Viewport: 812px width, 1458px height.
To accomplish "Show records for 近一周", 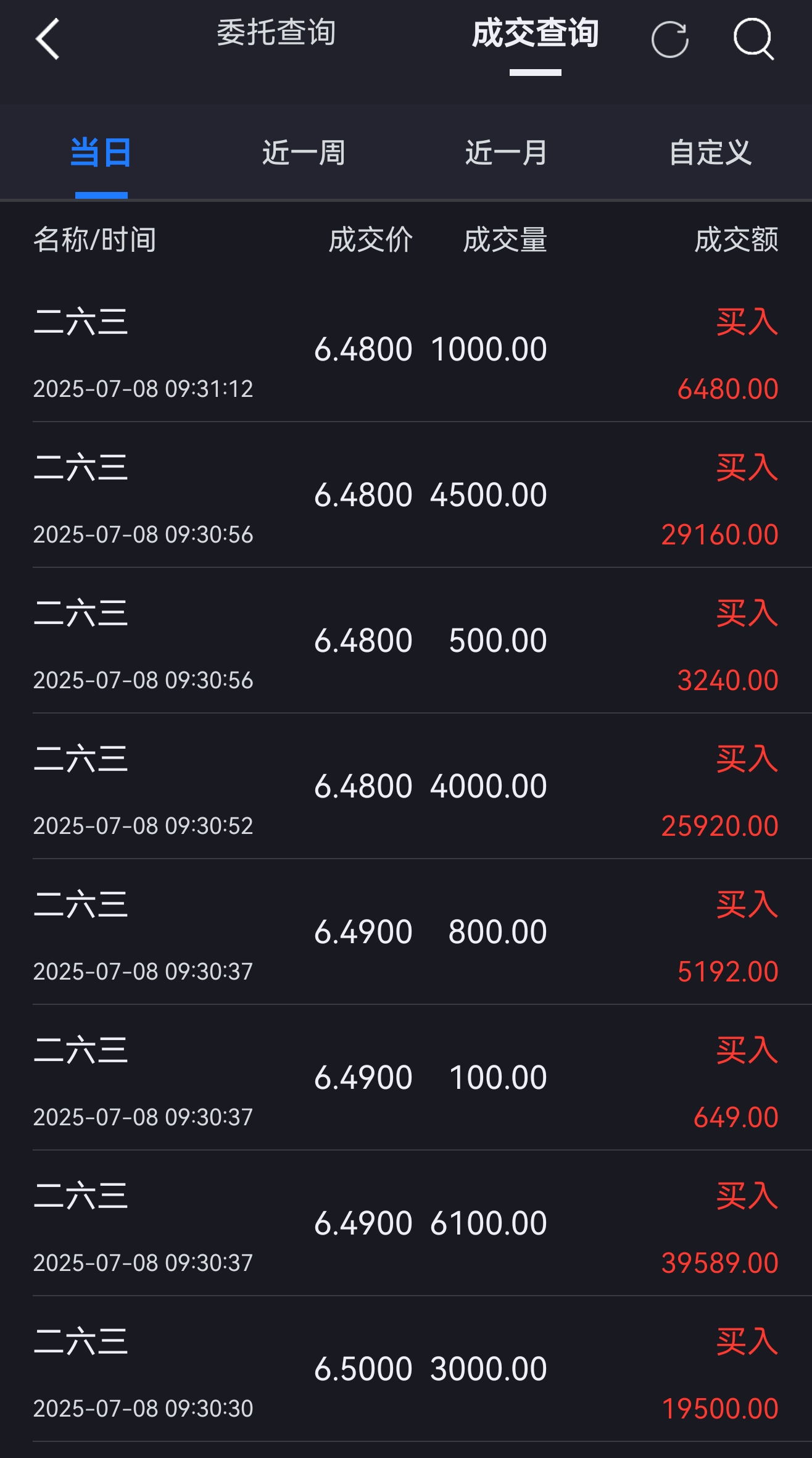I will [304, 152].
